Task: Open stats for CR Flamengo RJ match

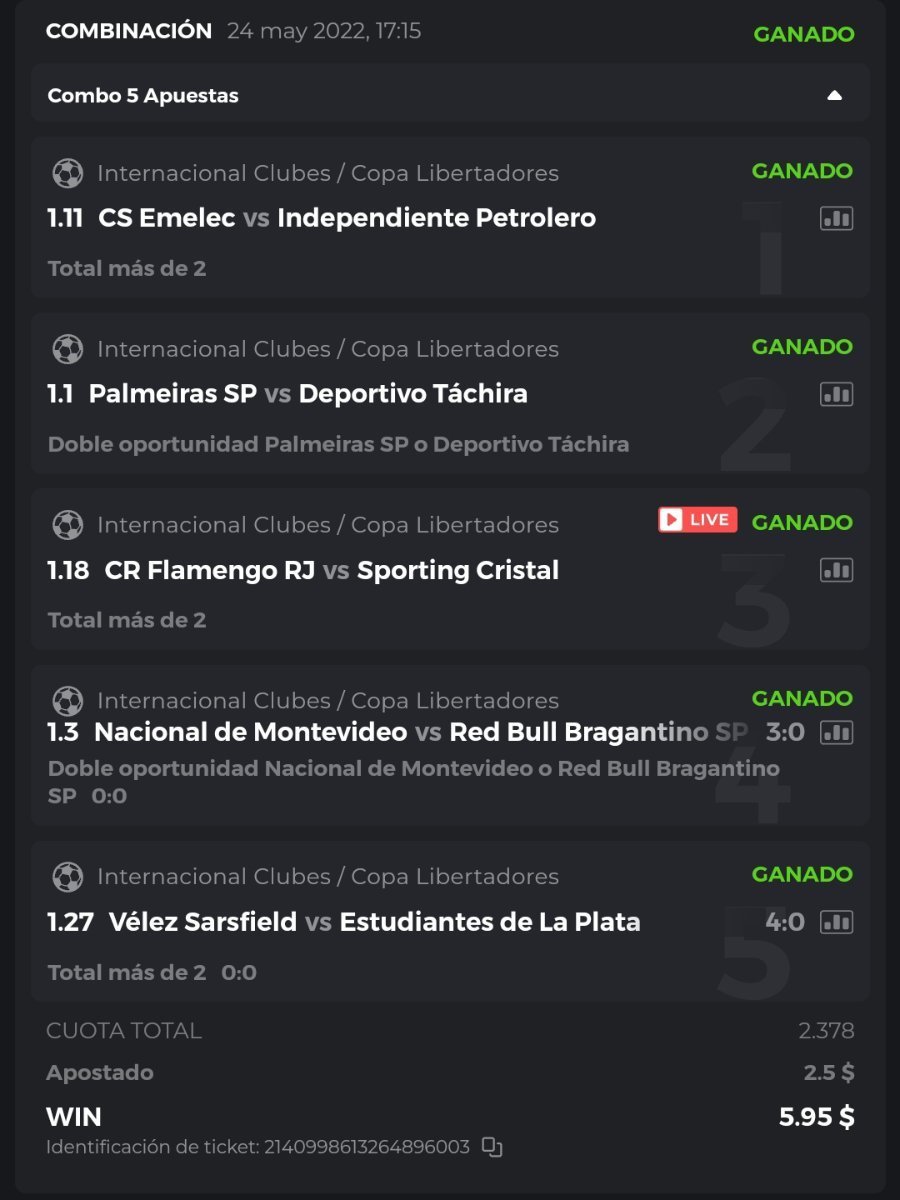Action: 836,570
